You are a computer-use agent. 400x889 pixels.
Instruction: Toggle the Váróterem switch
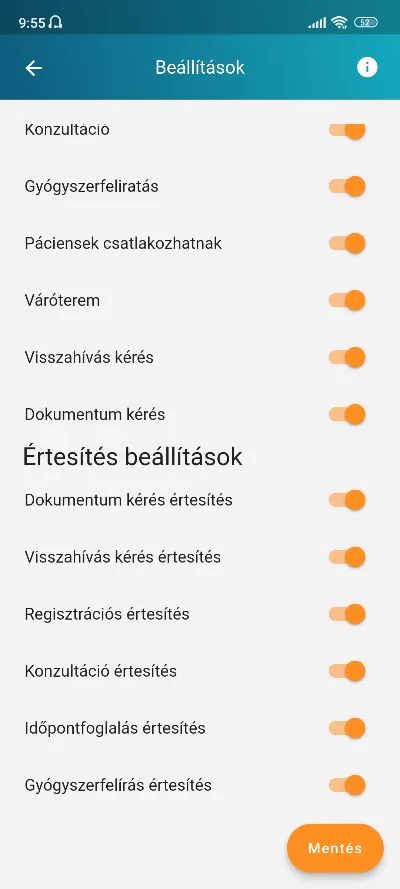(x=347, y=300)
